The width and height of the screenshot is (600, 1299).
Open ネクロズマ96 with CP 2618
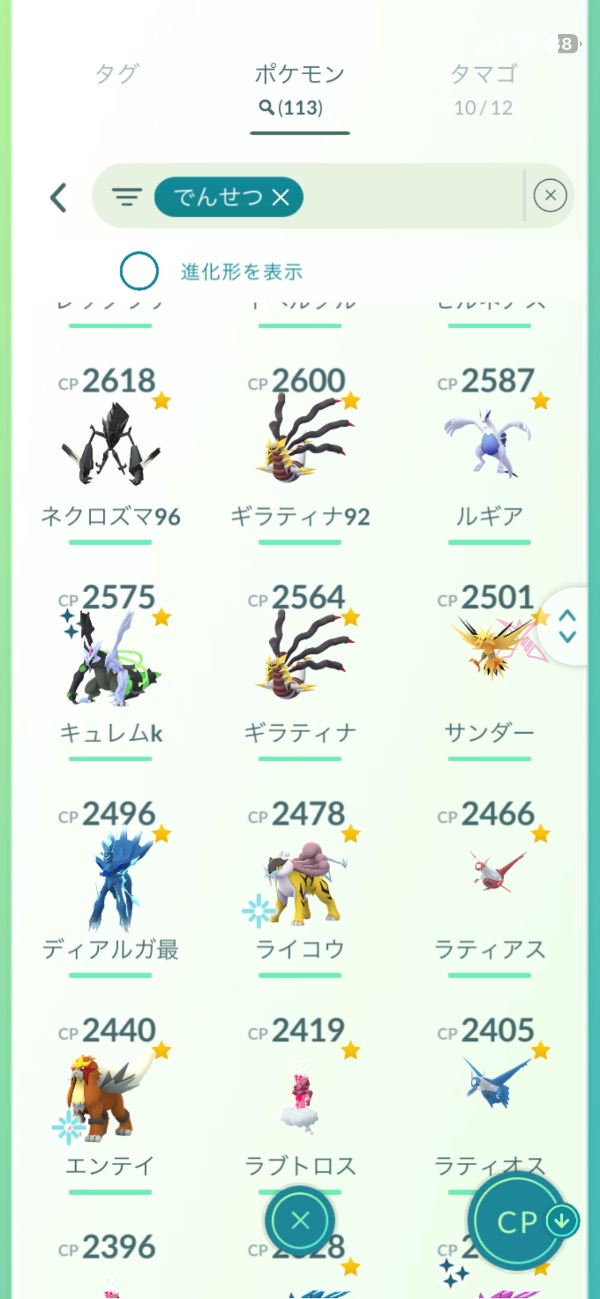(110, 450)
